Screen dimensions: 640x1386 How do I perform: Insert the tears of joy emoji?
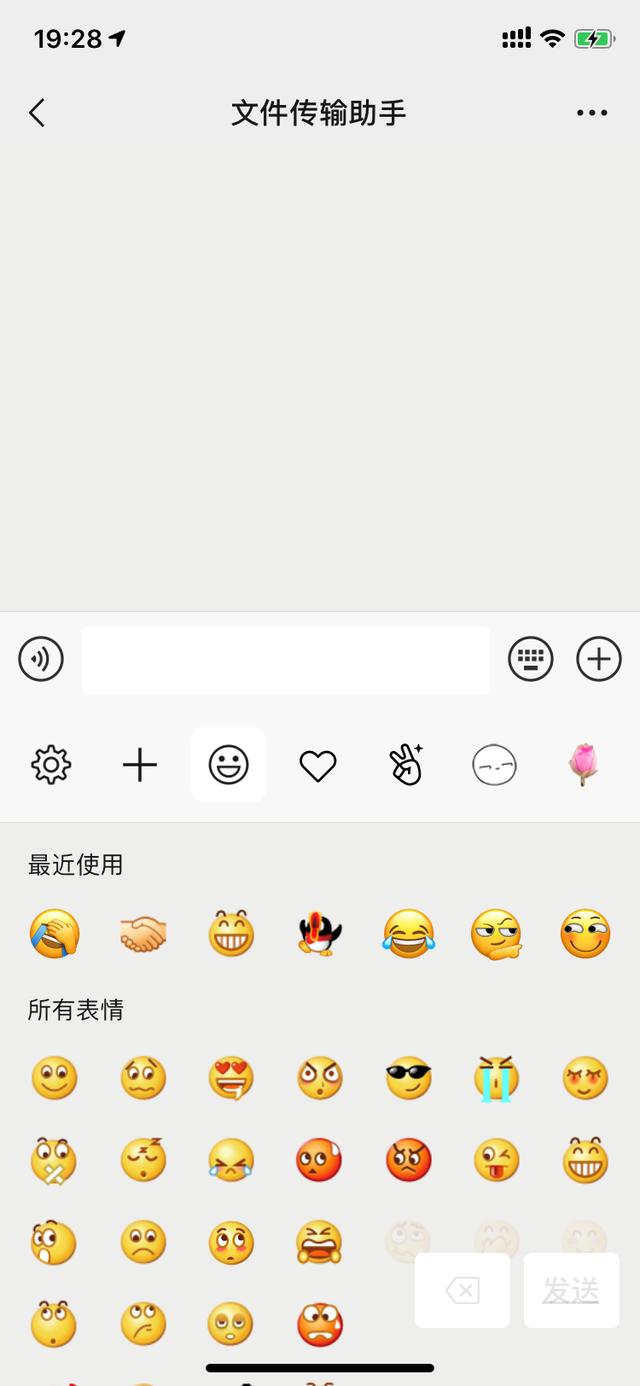(x=408, y=934)
